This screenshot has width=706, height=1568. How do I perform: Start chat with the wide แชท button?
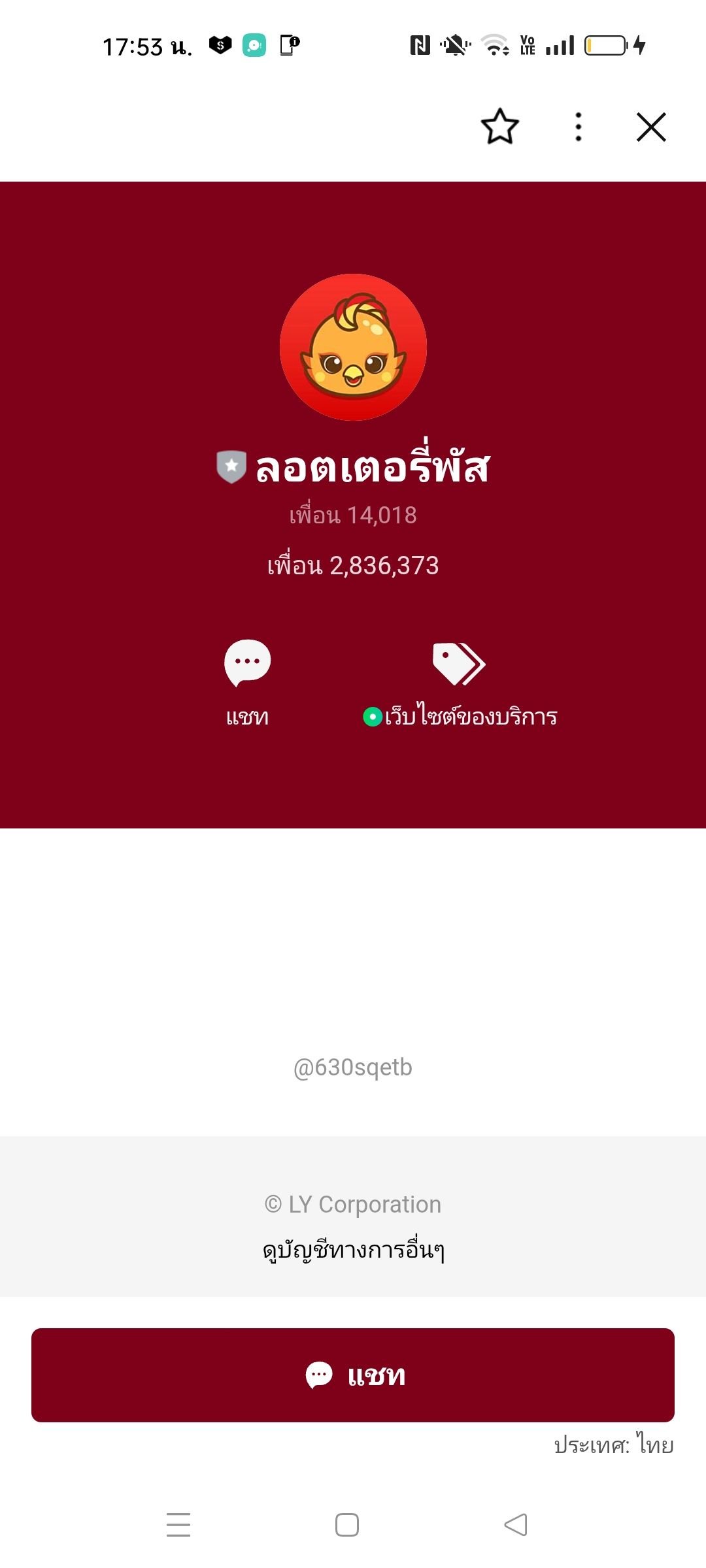[353, 1375]
